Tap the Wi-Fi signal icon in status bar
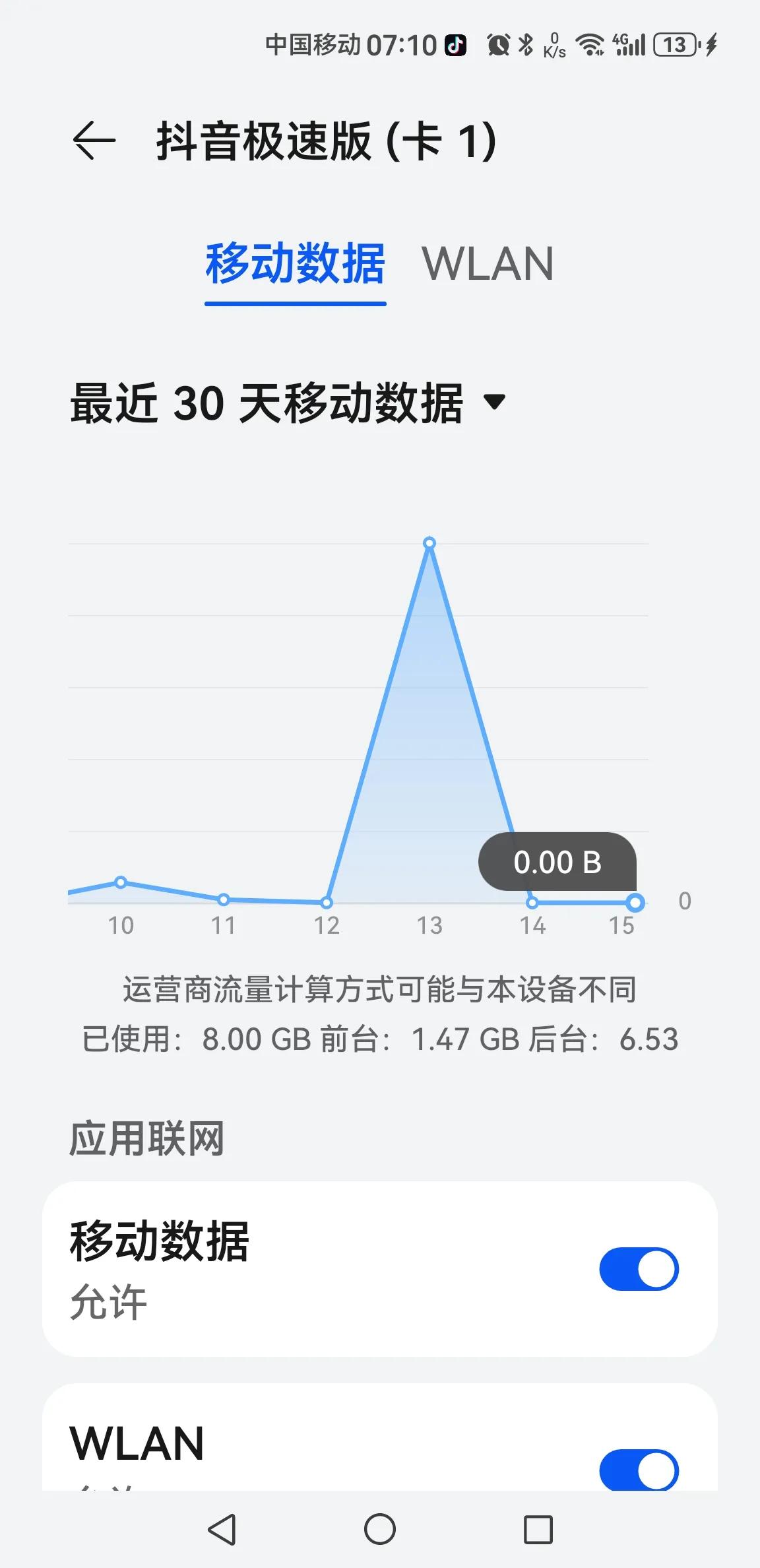The width and height of the screenshot is (760, 1568). point(589,45)
